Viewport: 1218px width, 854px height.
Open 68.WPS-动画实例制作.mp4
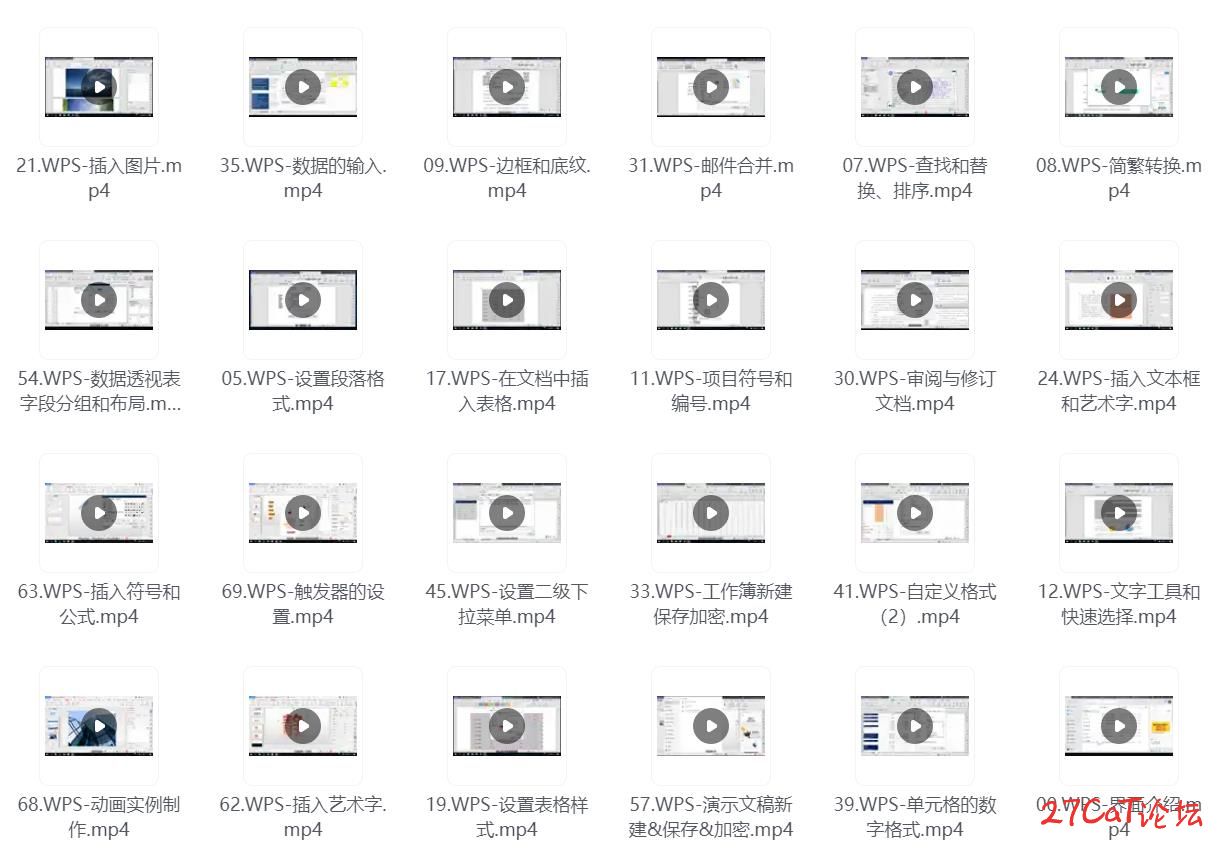pyautogui.click(x=99, y=726)
